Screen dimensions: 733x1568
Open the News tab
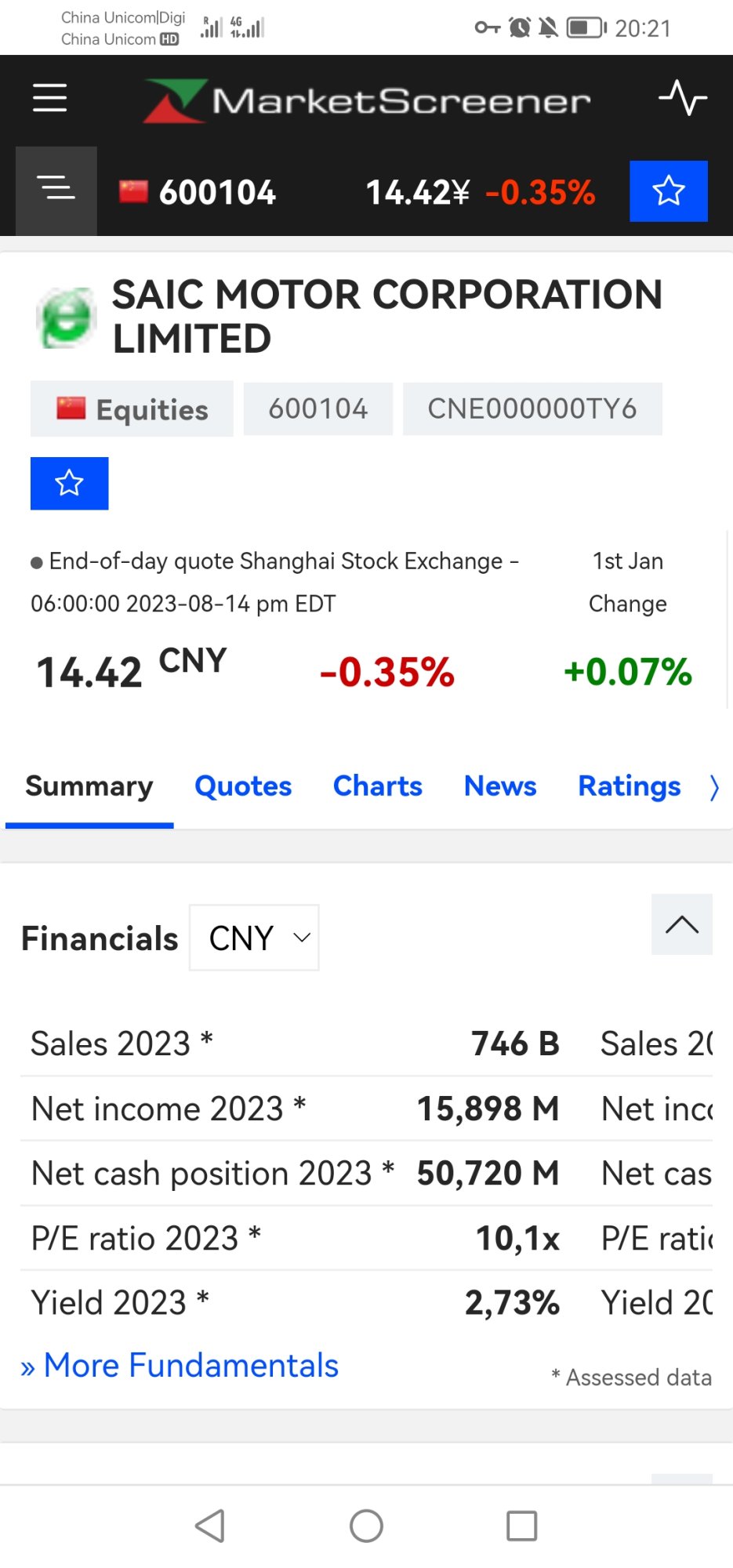click(500, 786)
